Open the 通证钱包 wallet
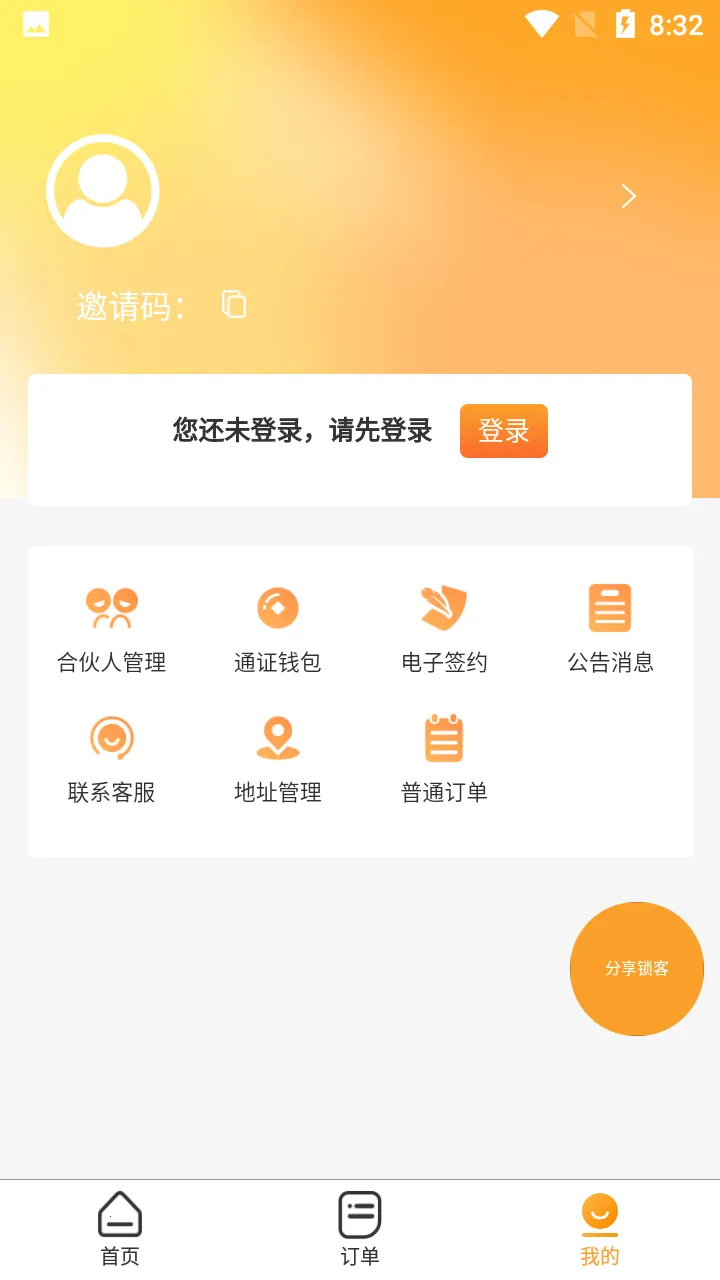 coord(277,625)
